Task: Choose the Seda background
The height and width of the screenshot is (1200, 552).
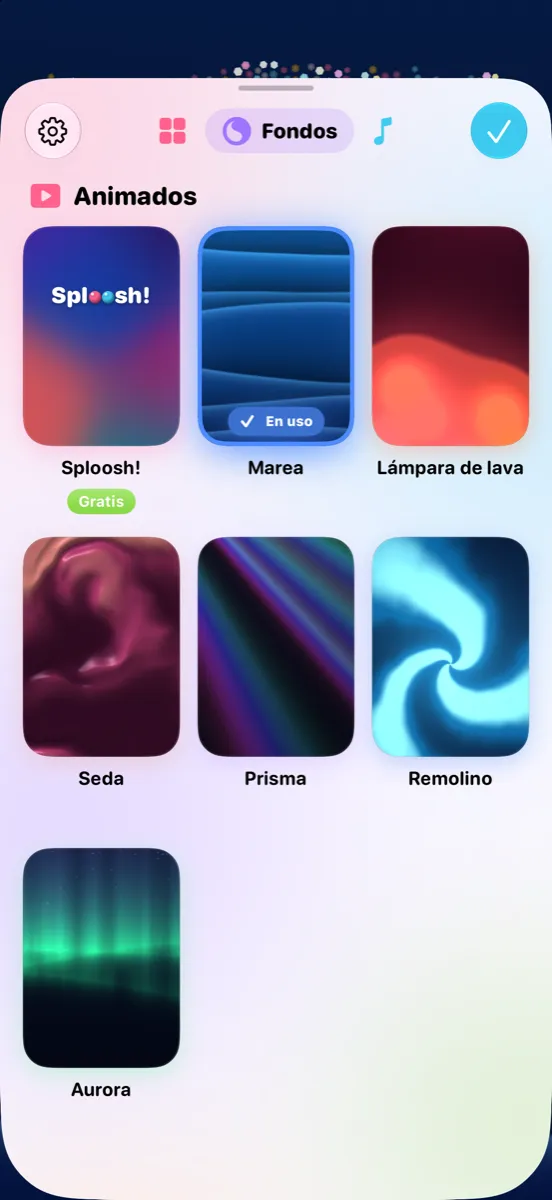Action: pyautogui.click(x=101, y=647)
